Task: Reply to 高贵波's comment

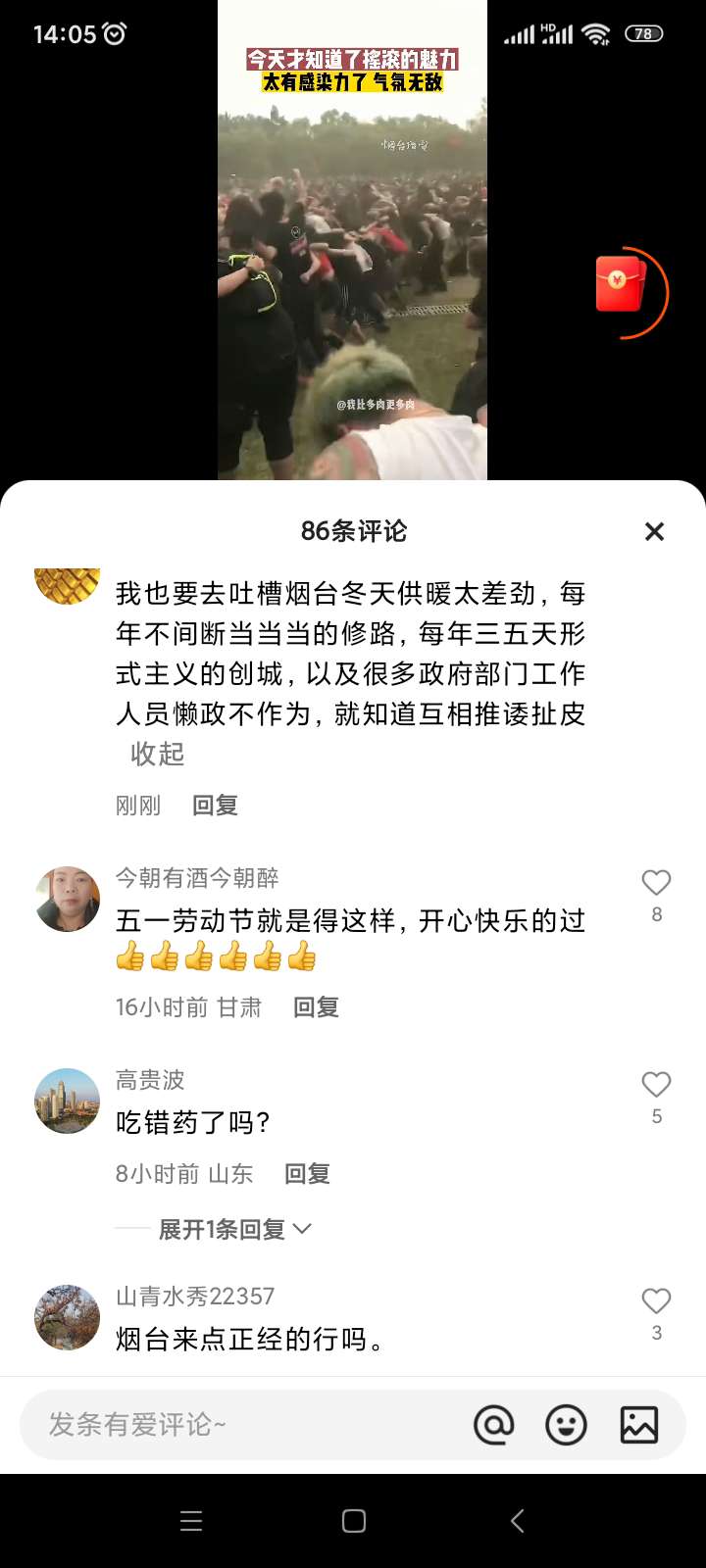Action: (307, 1174)
